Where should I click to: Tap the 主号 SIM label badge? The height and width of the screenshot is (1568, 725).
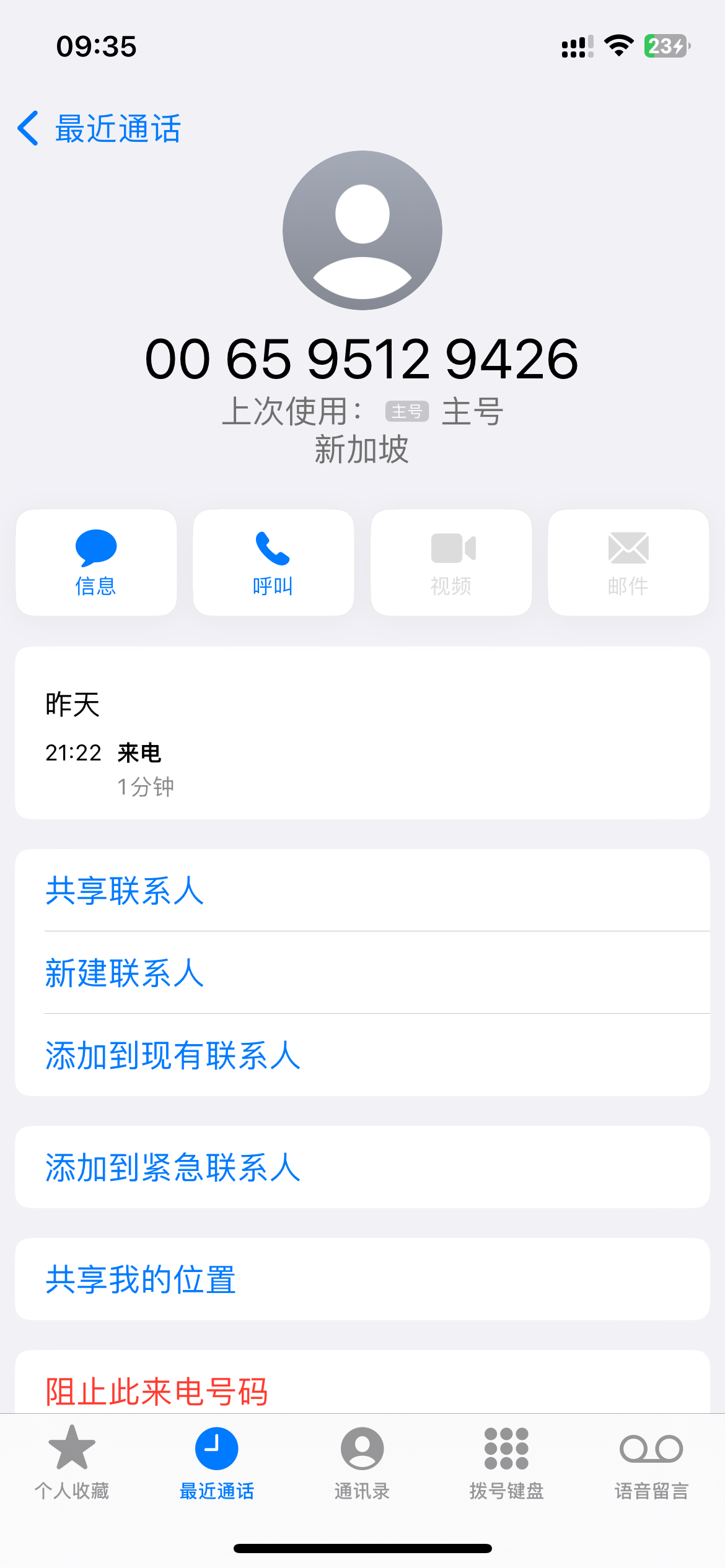(406, 411)
